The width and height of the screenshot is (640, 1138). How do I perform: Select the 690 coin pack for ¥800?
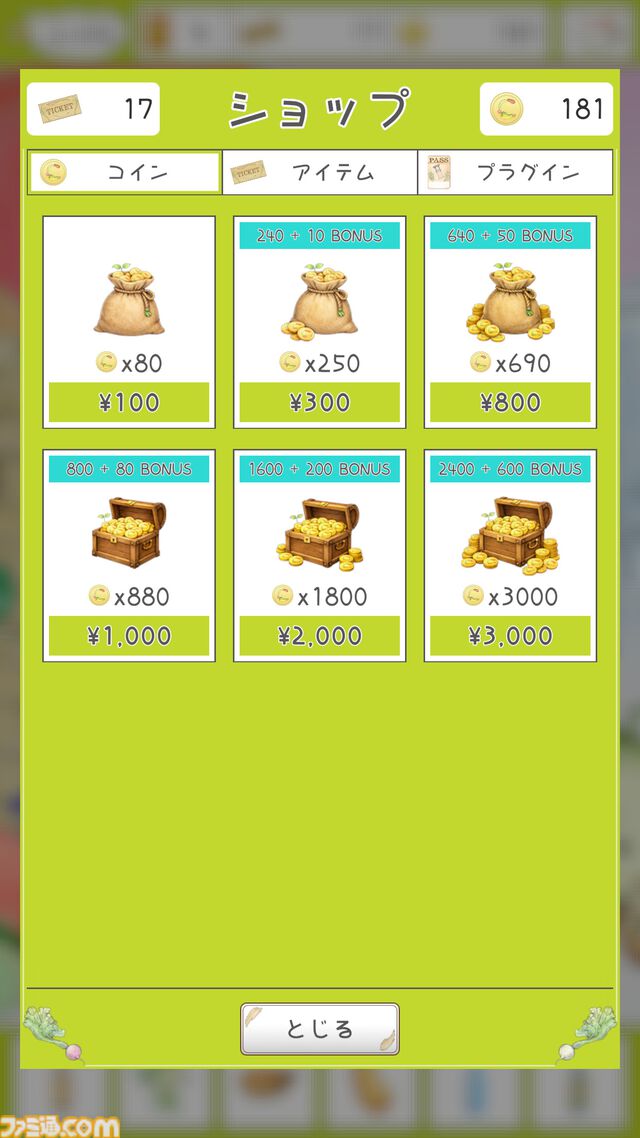coord(510,402)
